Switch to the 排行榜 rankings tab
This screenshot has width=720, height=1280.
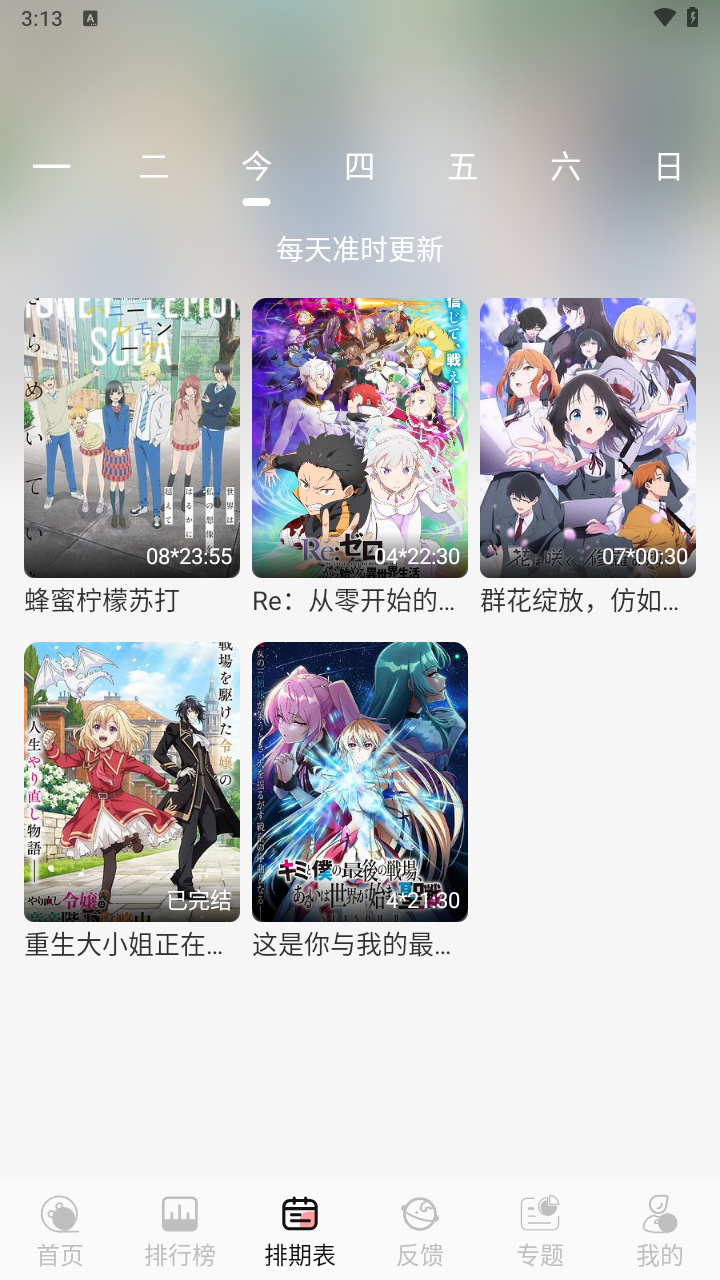tap(180, 1231)
